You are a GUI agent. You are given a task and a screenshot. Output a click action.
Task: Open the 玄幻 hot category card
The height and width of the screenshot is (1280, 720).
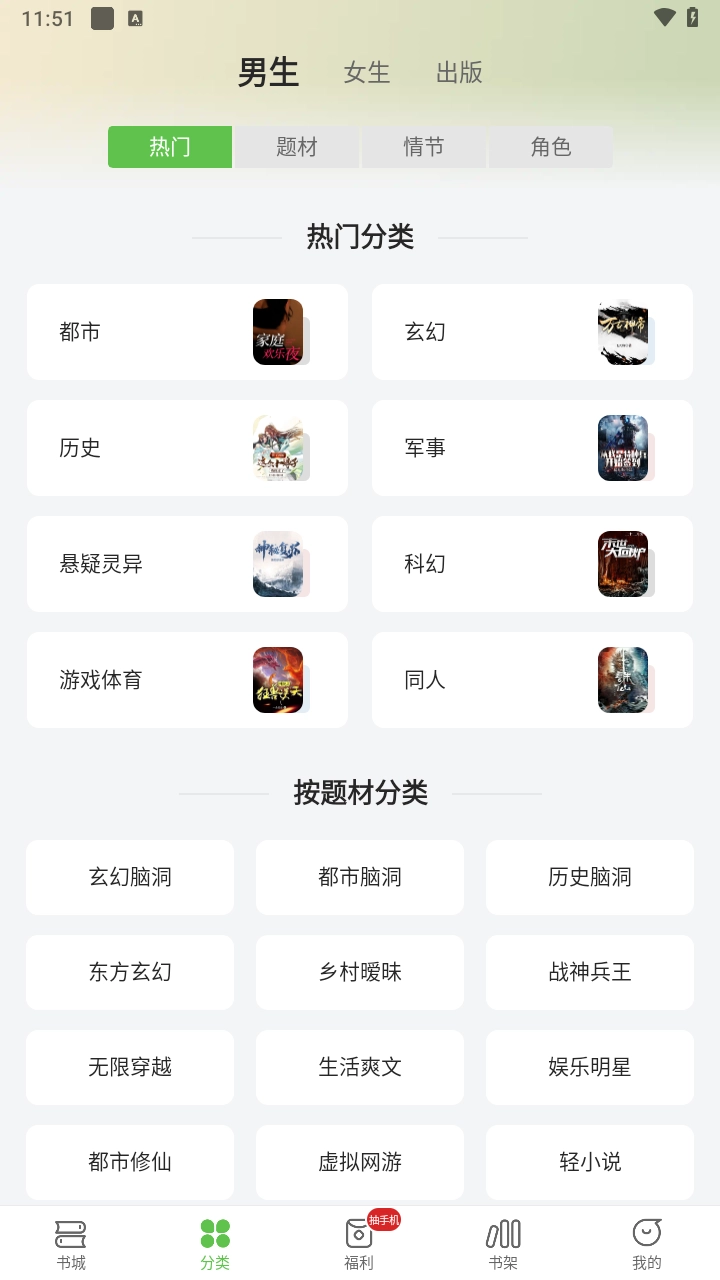tap(532, 332)
